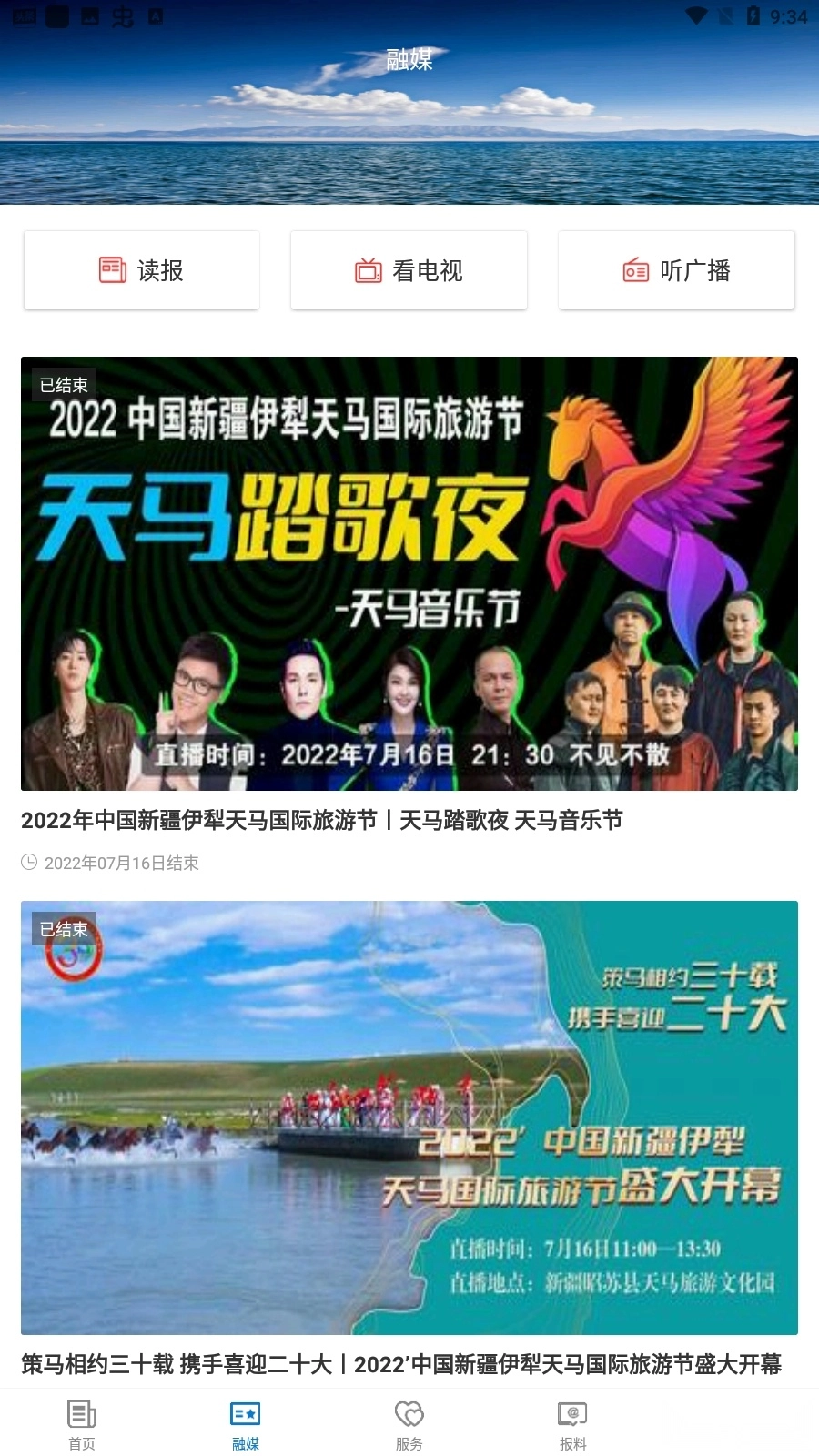Screen dimensions: 819x1456
Task: Tap the 报料 message icon in bottom bar
Action: tap(572, 1413)
